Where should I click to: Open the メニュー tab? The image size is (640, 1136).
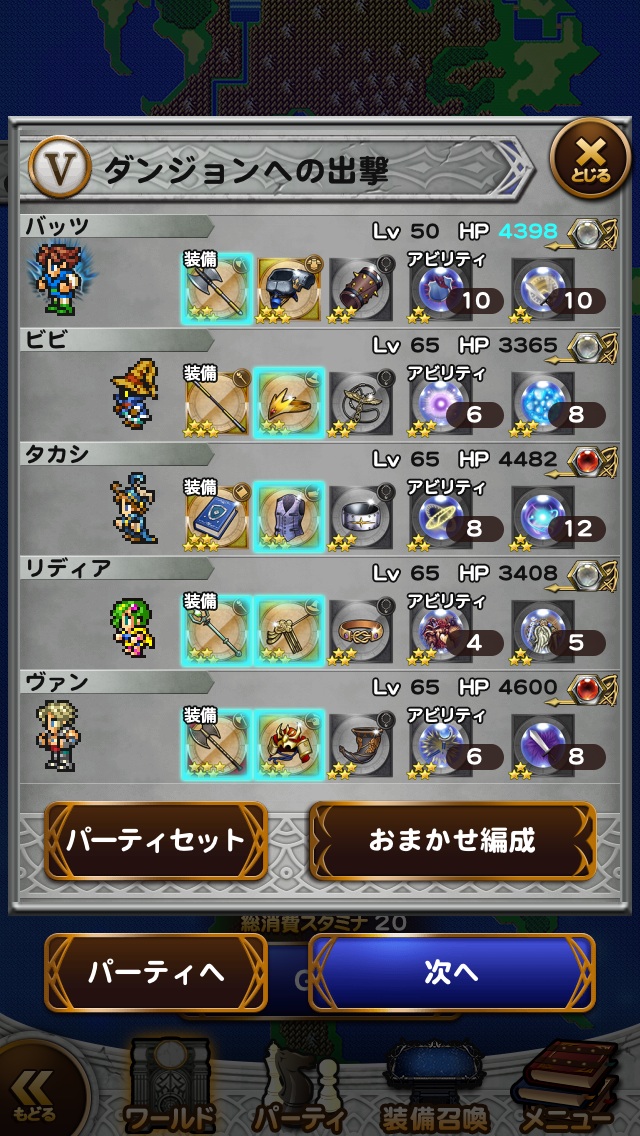(565, 1090)
